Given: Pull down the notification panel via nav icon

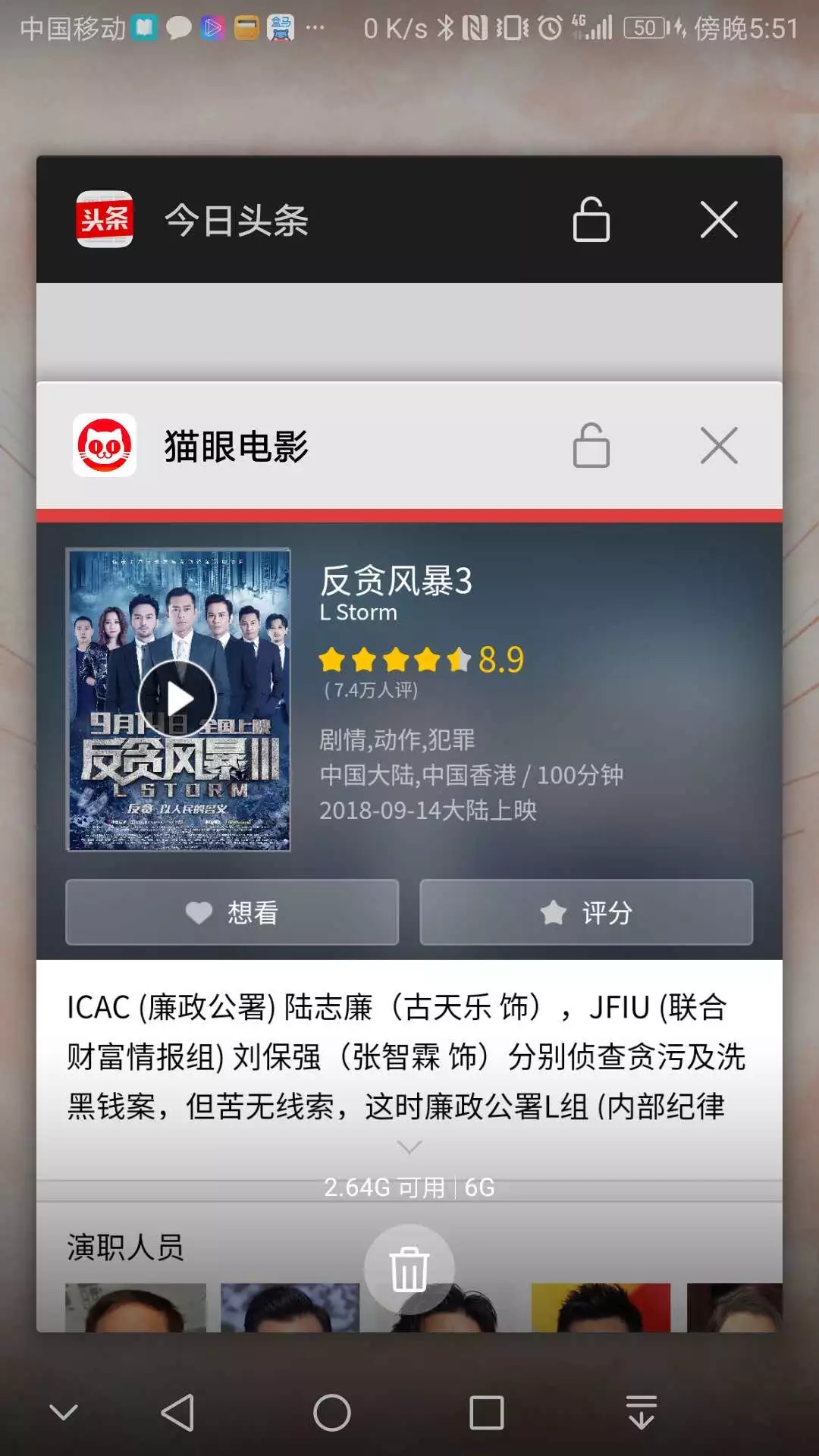Looking at the screenshot, I should pyautogui.click(x=641, y=1413).
